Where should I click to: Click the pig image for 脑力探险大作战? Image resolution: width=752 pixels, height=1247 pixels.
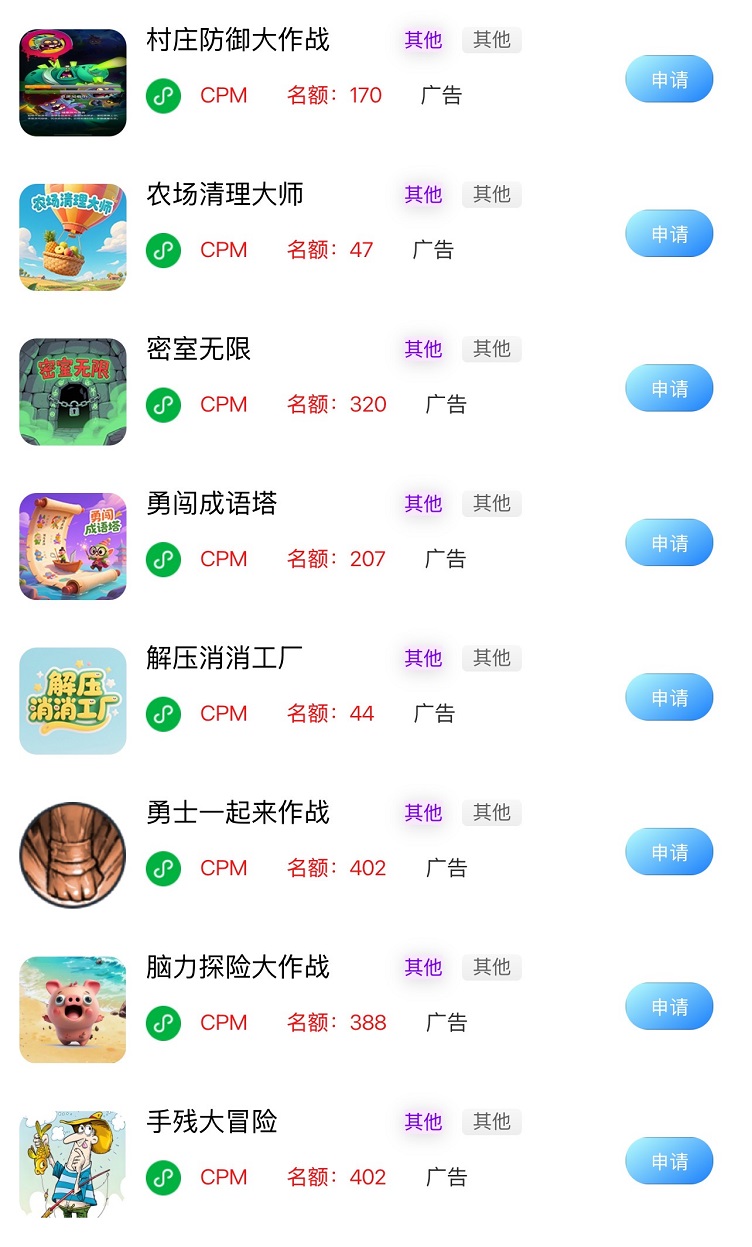tap(72, 1009)
